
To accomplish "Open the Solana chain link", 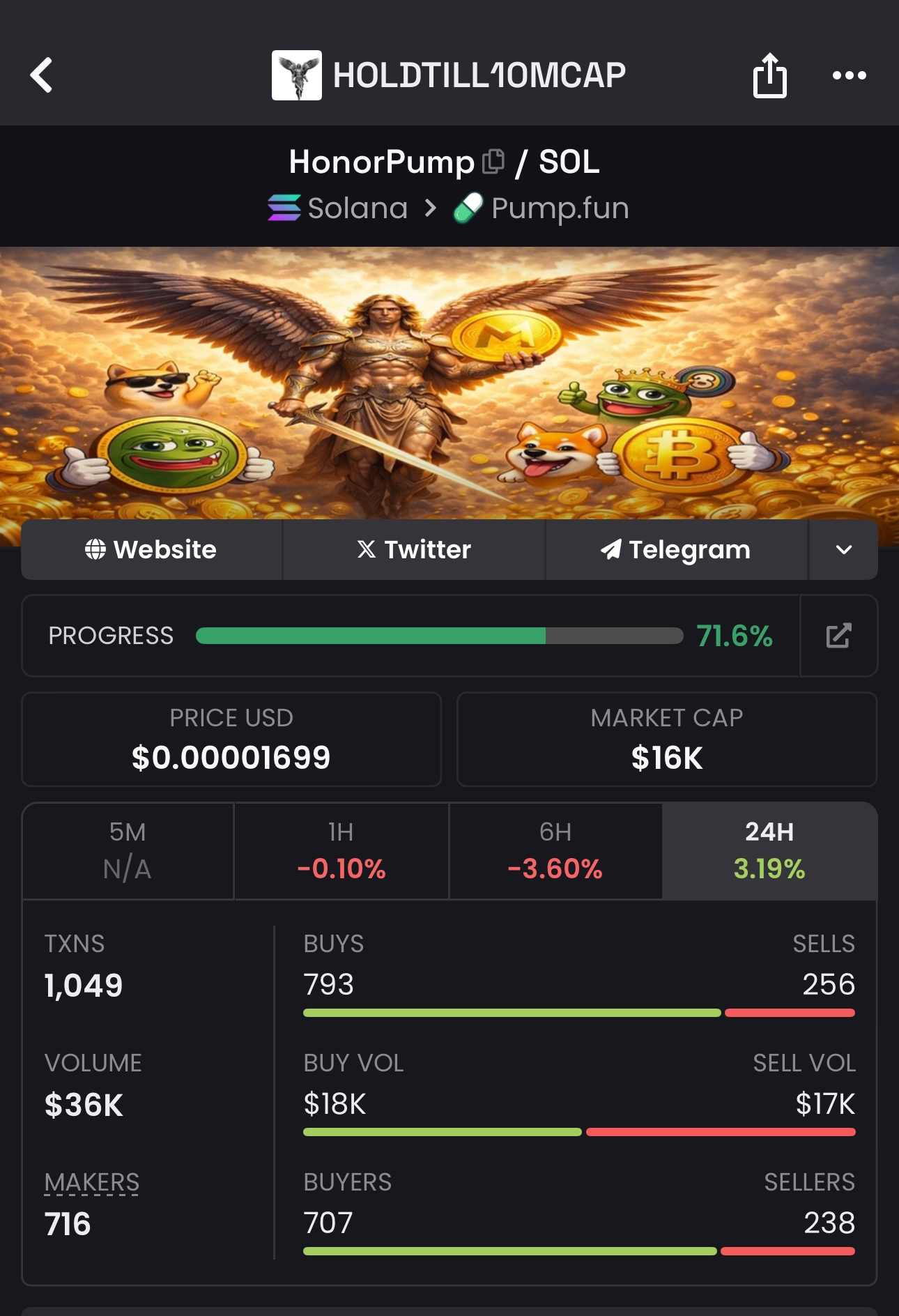I will [x=339, y=208].
